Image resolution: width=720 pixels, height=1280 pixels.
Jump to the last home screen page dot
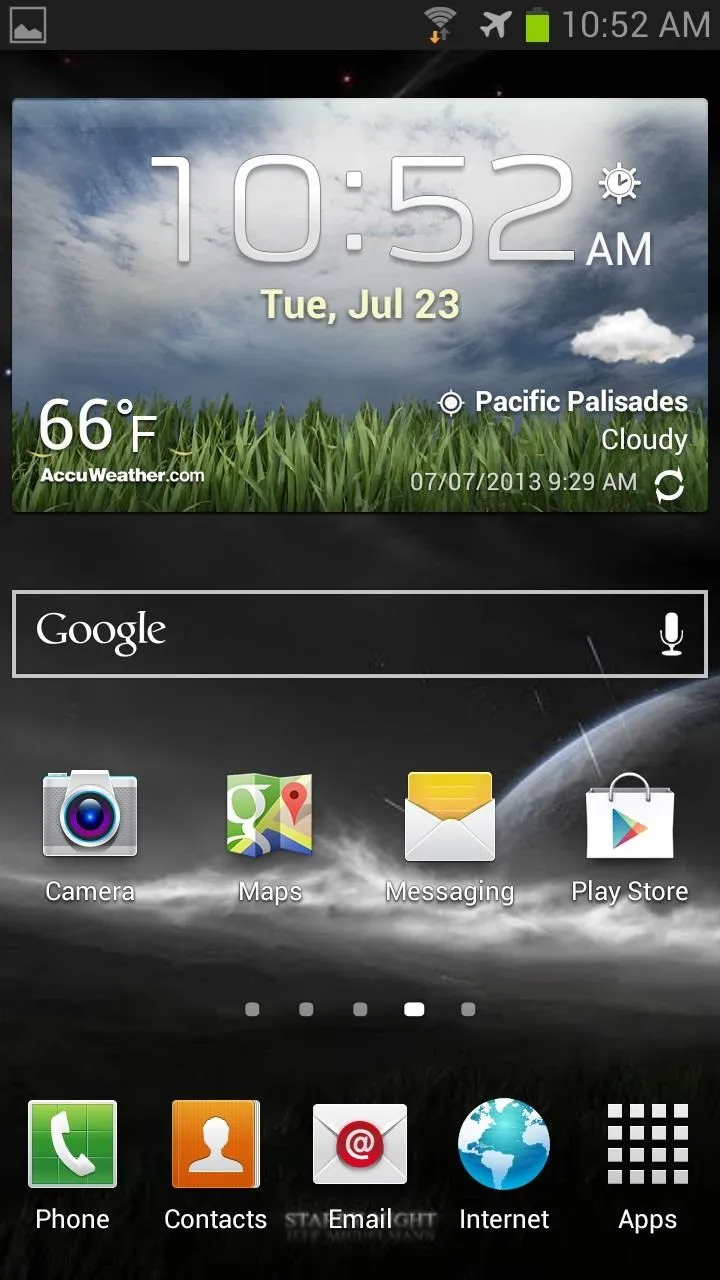click(468, 1010)
